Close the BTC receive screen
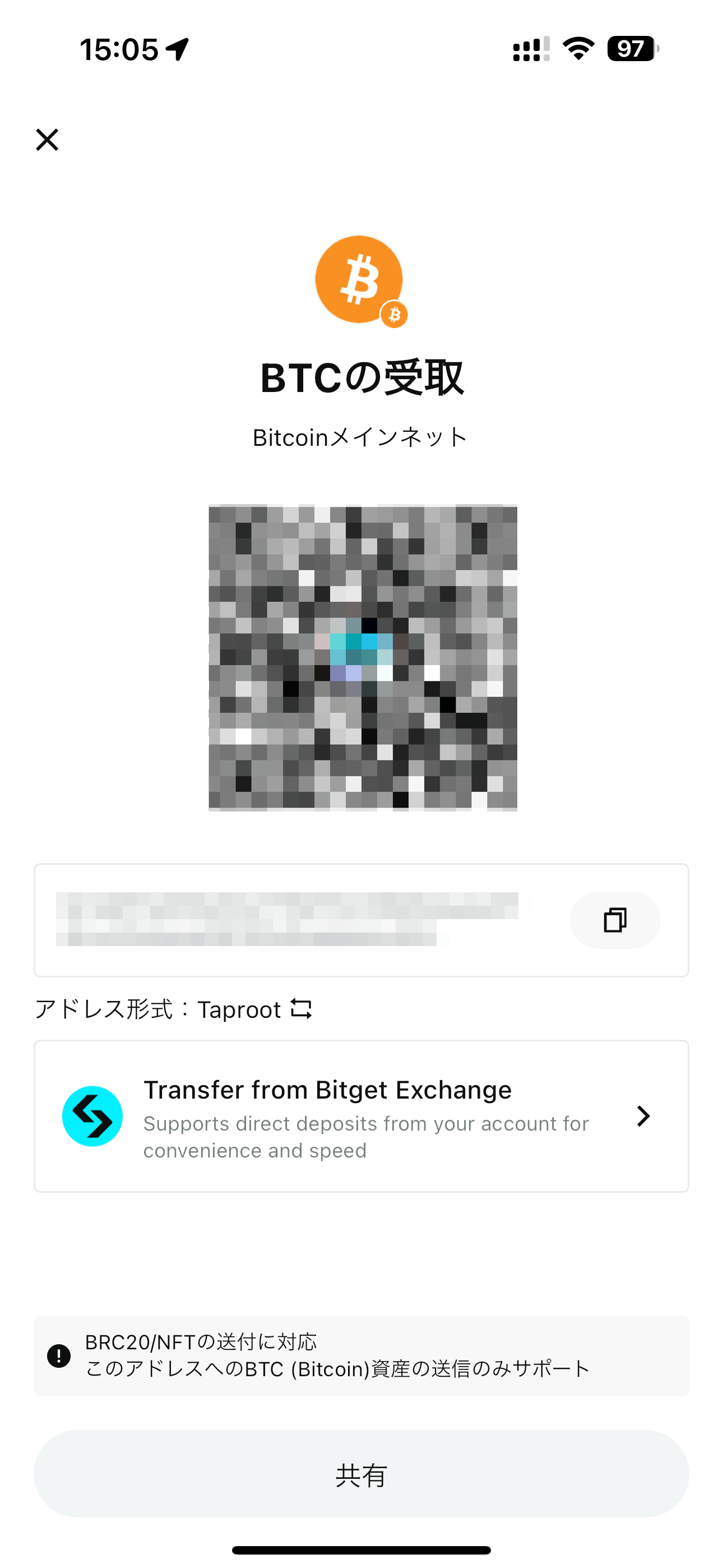The image size is (723, 1568). click(47, 140)
